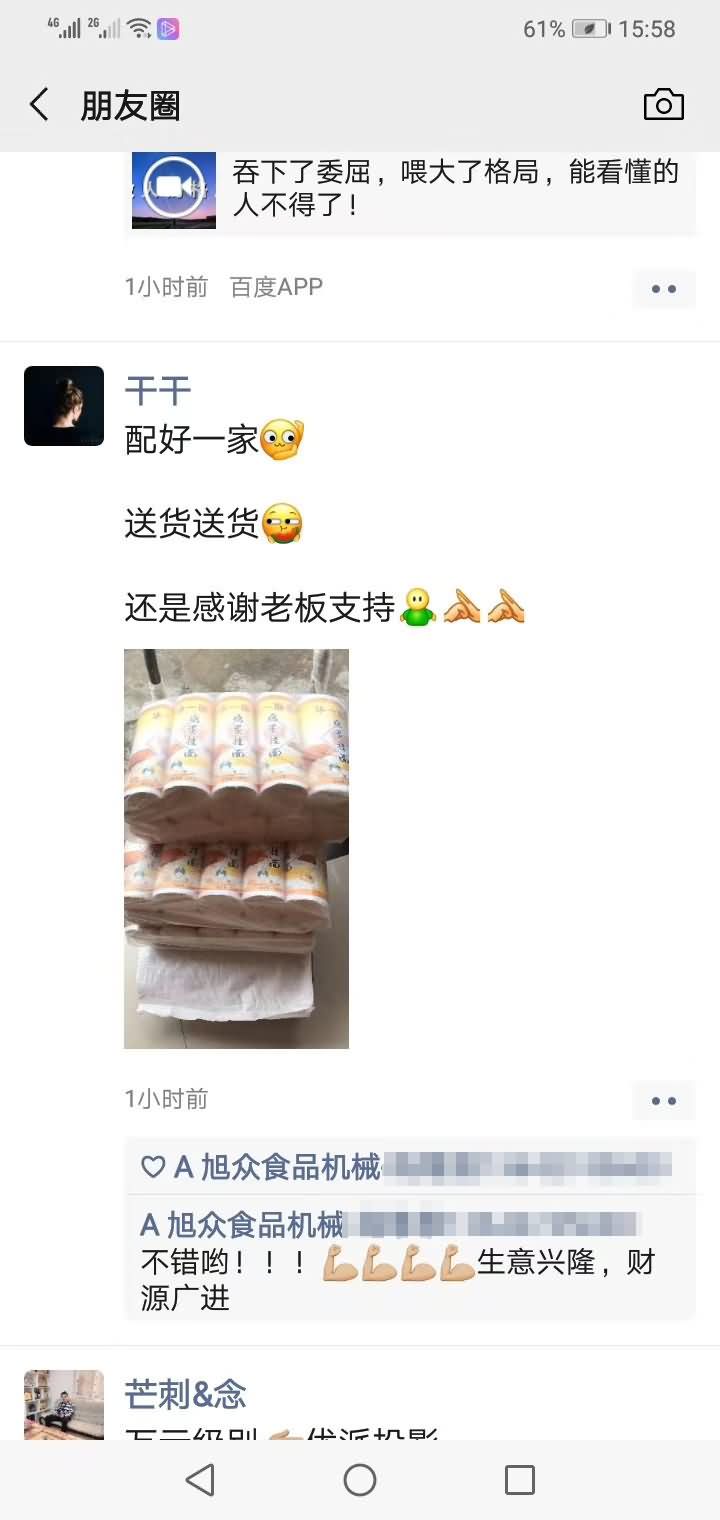720x1520 pixels.
Task: Open the camera to post a new Moment
Action: click(x=663, y=104)
